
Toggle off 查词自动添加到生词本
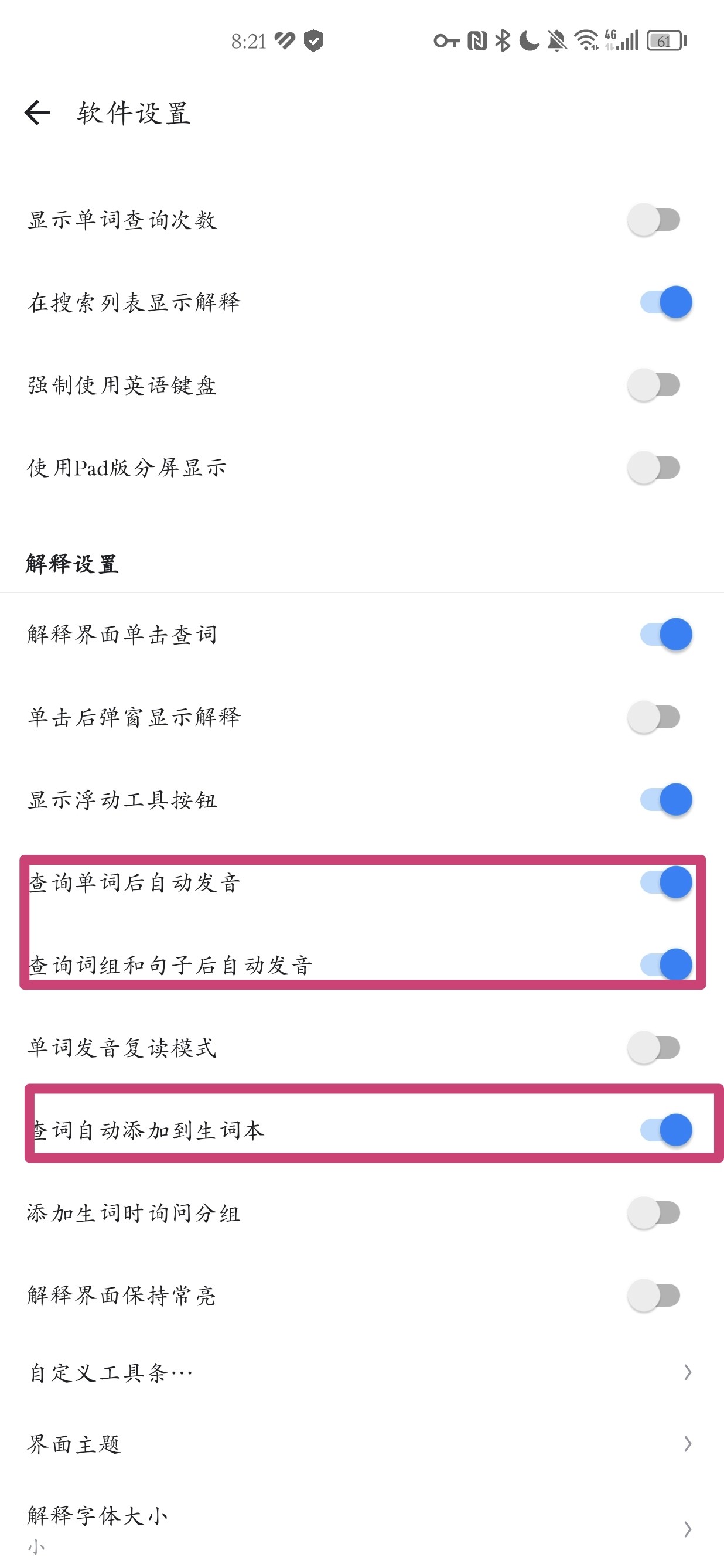(666, 1130)
